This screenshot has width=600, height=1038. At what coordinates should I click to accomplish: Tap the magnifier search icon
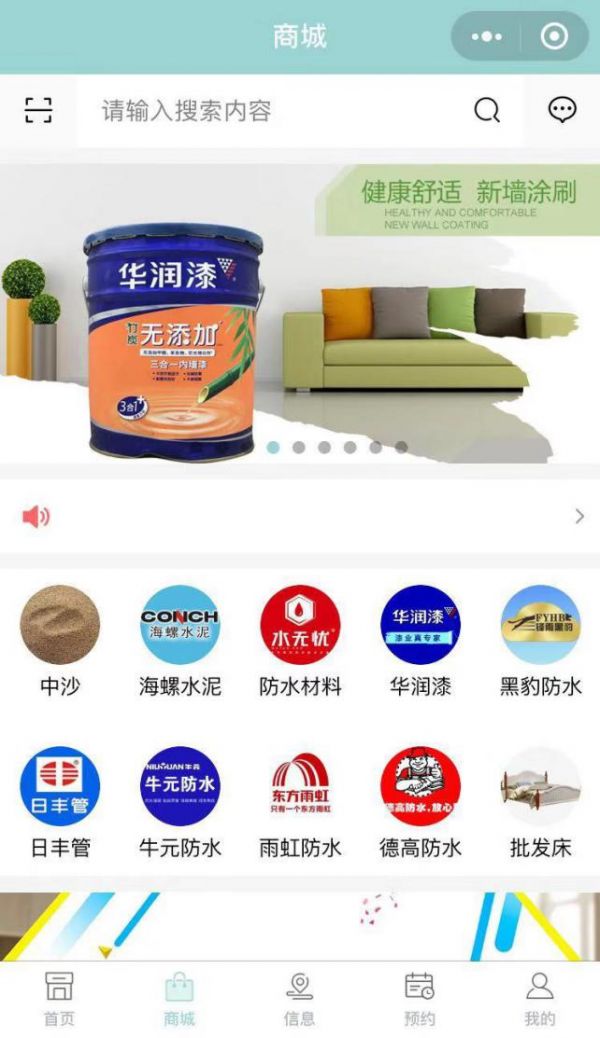point(487,110)
